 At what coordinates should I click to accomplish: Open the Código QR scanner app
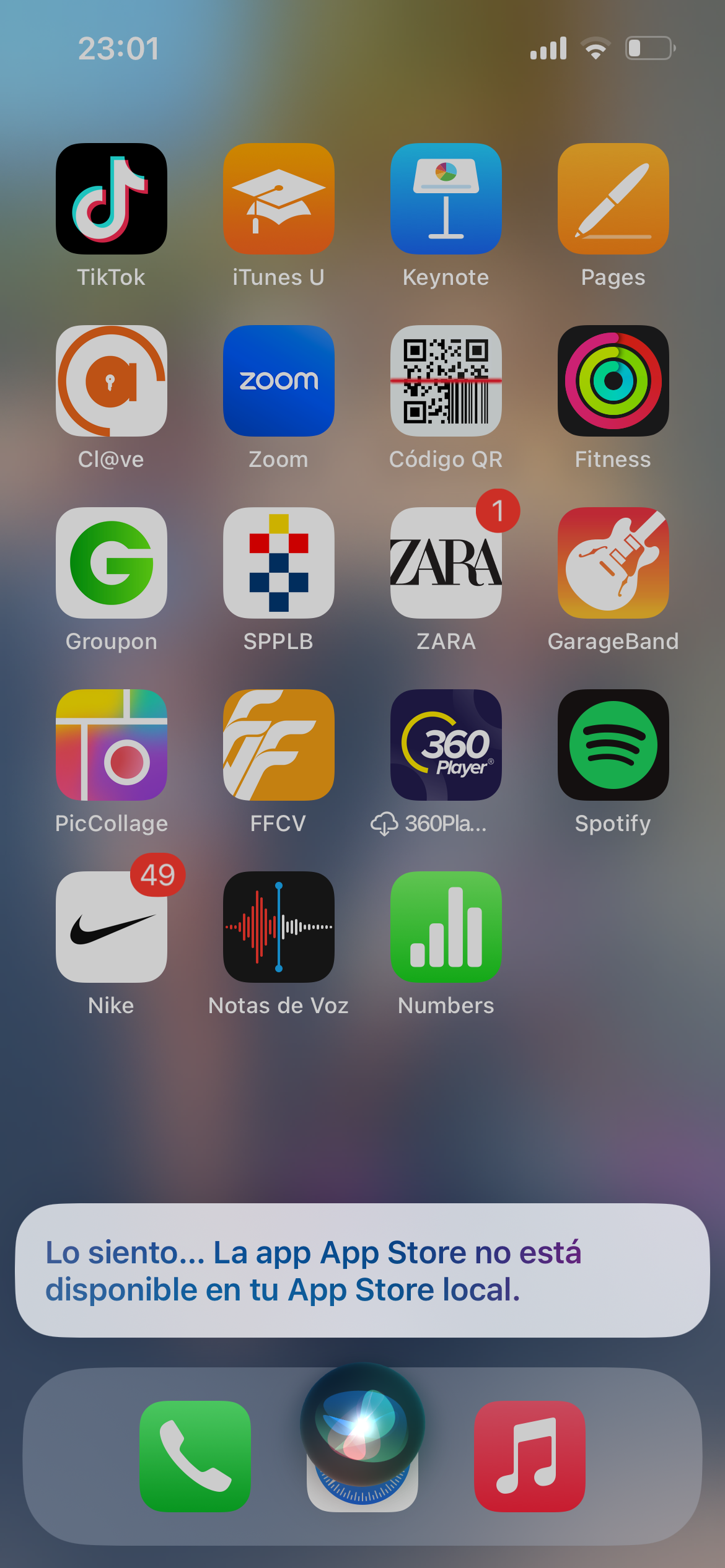446,381
